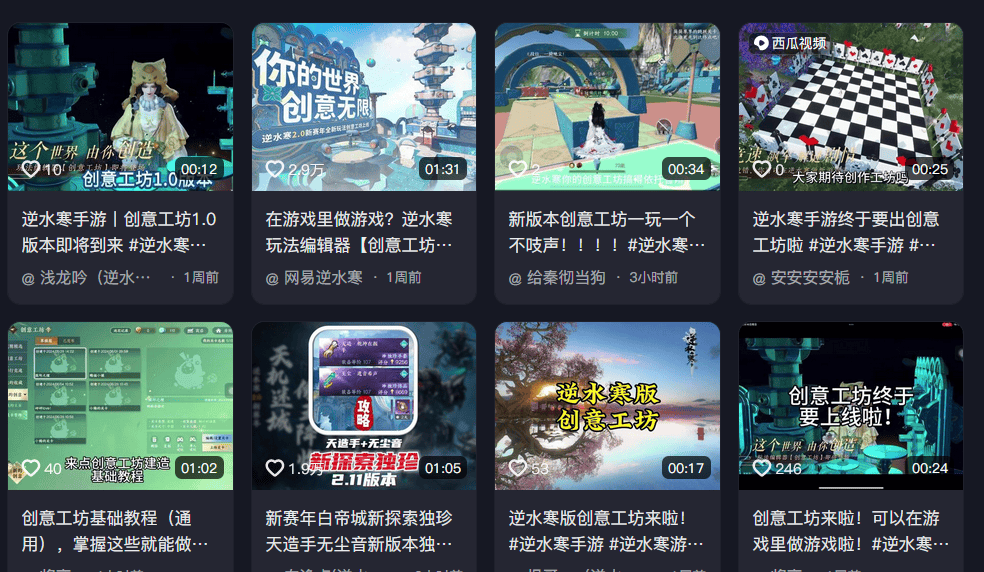Open the 创意工坊基础教程（通用） video

(120, 406)
